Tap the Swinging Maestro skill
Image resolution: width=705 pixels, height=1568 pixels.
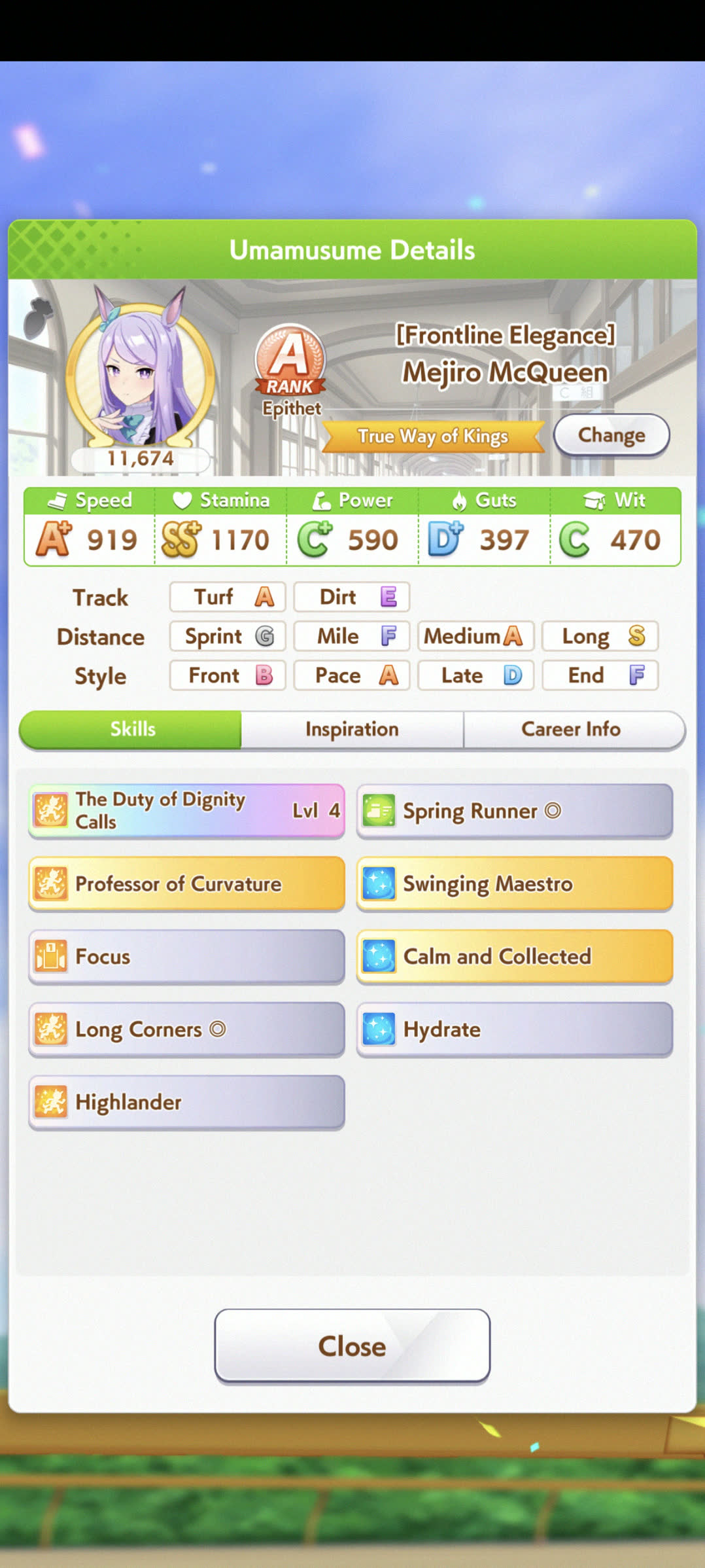[x=515, y=883]
